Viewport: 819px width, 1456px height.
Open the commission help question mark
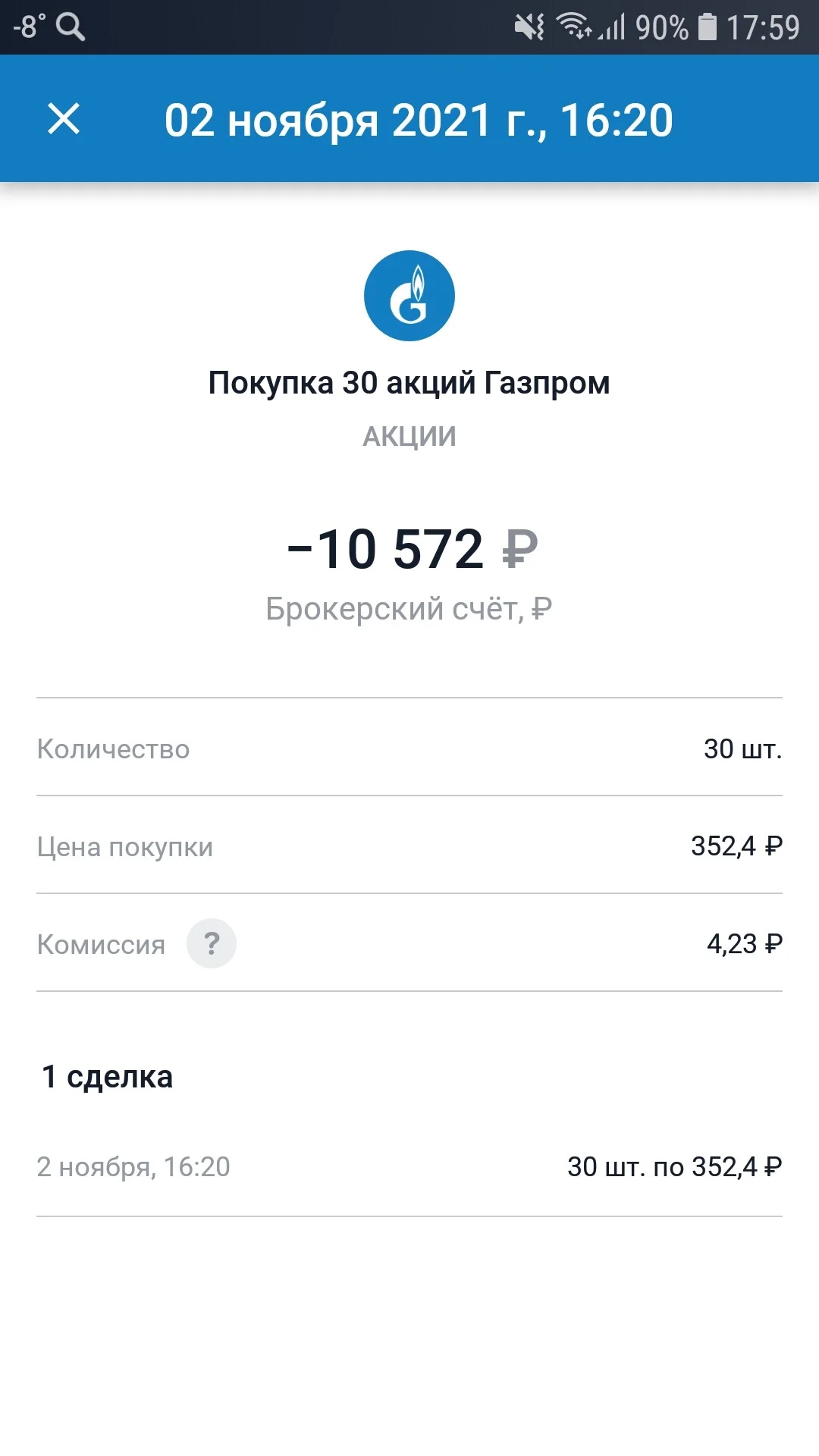212,943
